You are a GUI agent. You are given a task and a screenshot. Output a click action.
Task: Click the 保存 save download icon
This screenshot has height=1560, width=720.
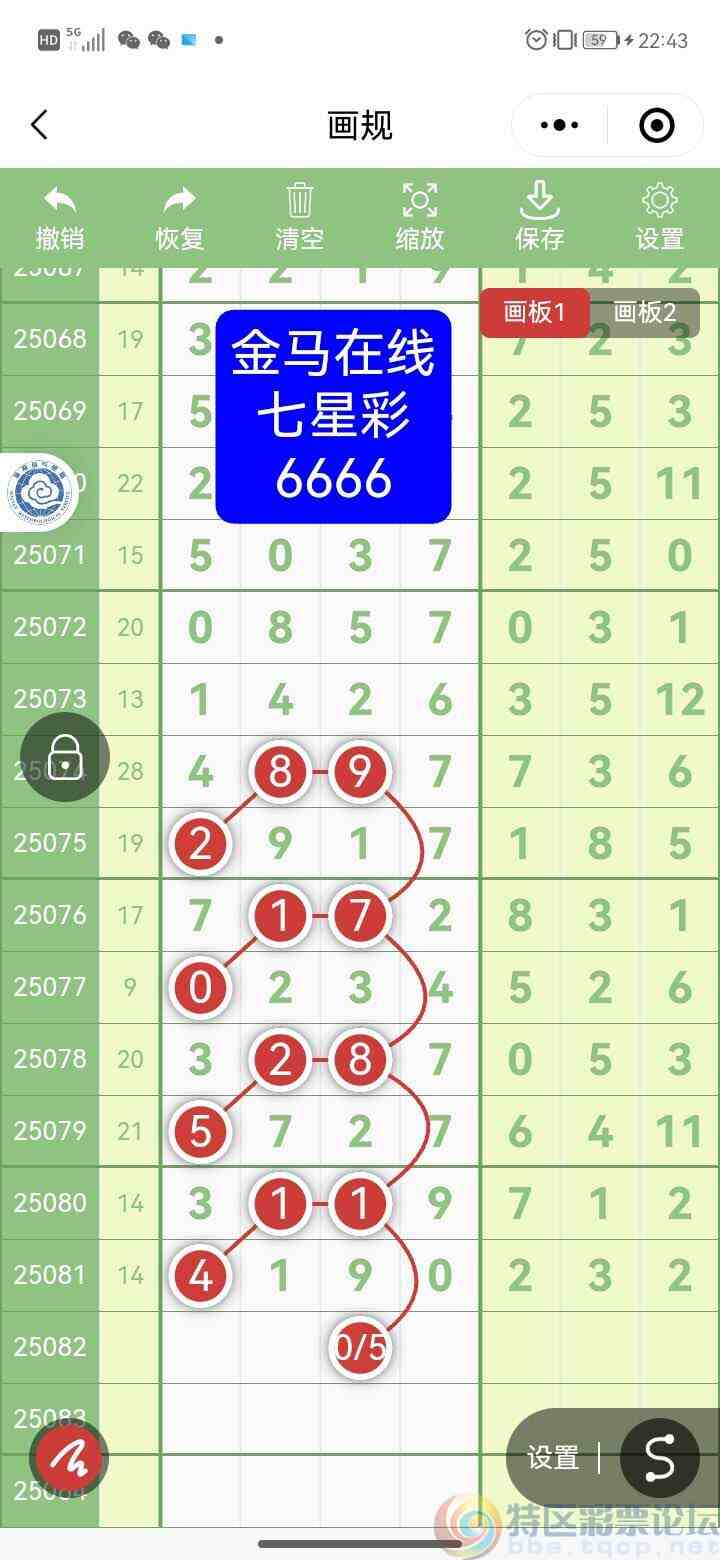[539, 199]
